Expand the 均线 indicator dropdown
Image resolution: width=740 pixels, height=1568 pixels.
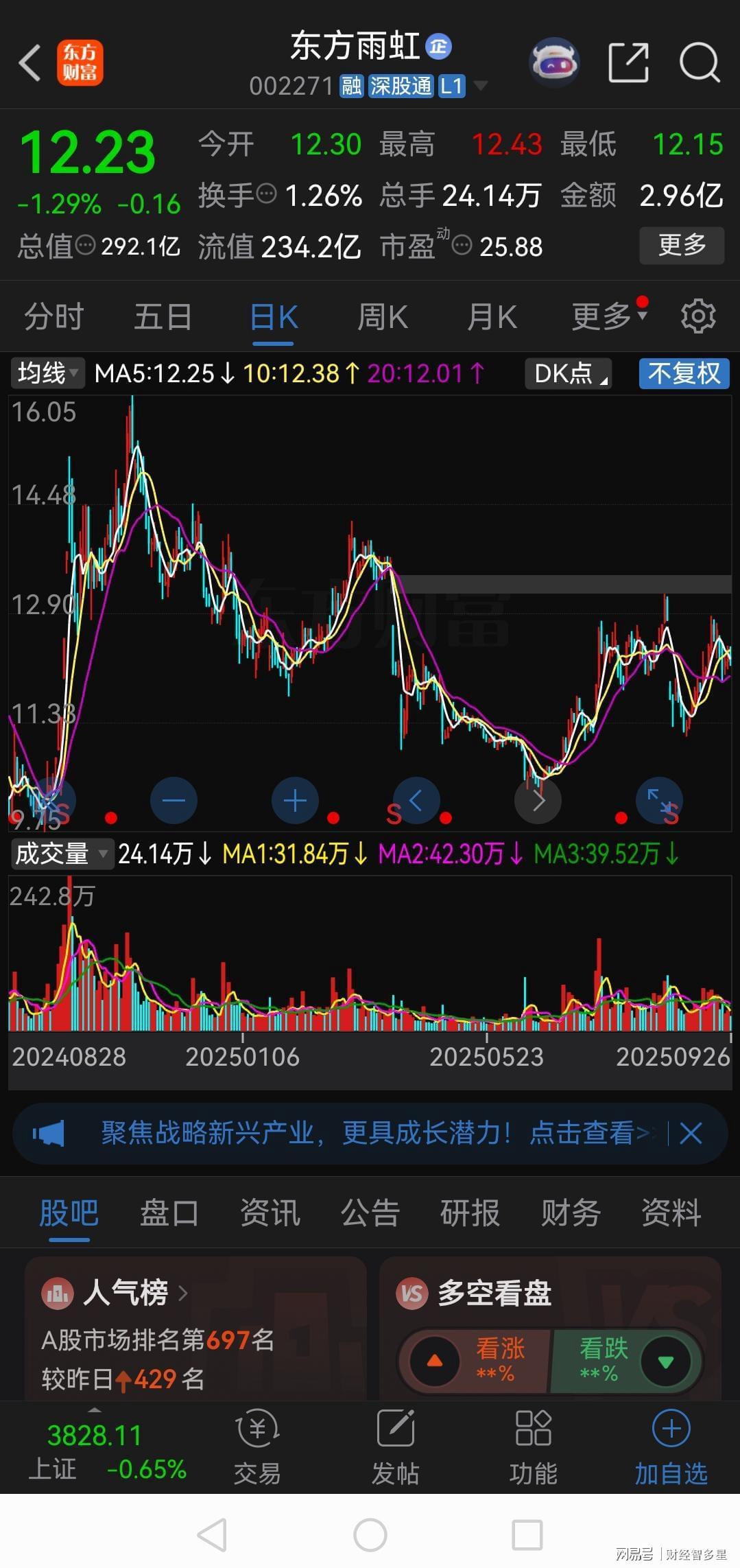coord(47,373)
